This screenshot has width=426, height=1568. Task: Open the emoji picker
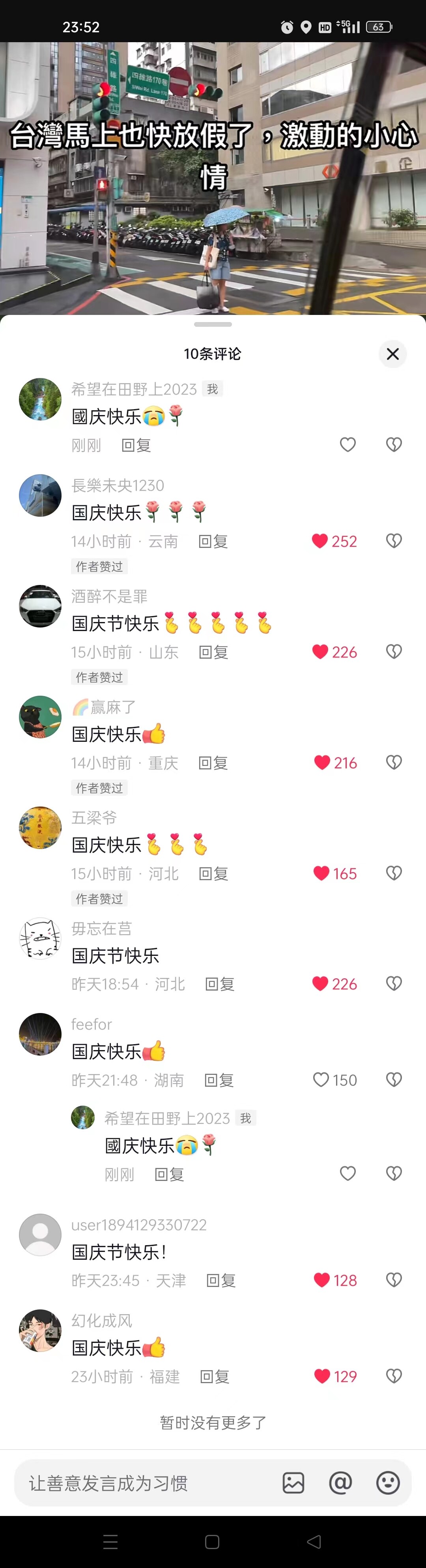click(388, 1483)
